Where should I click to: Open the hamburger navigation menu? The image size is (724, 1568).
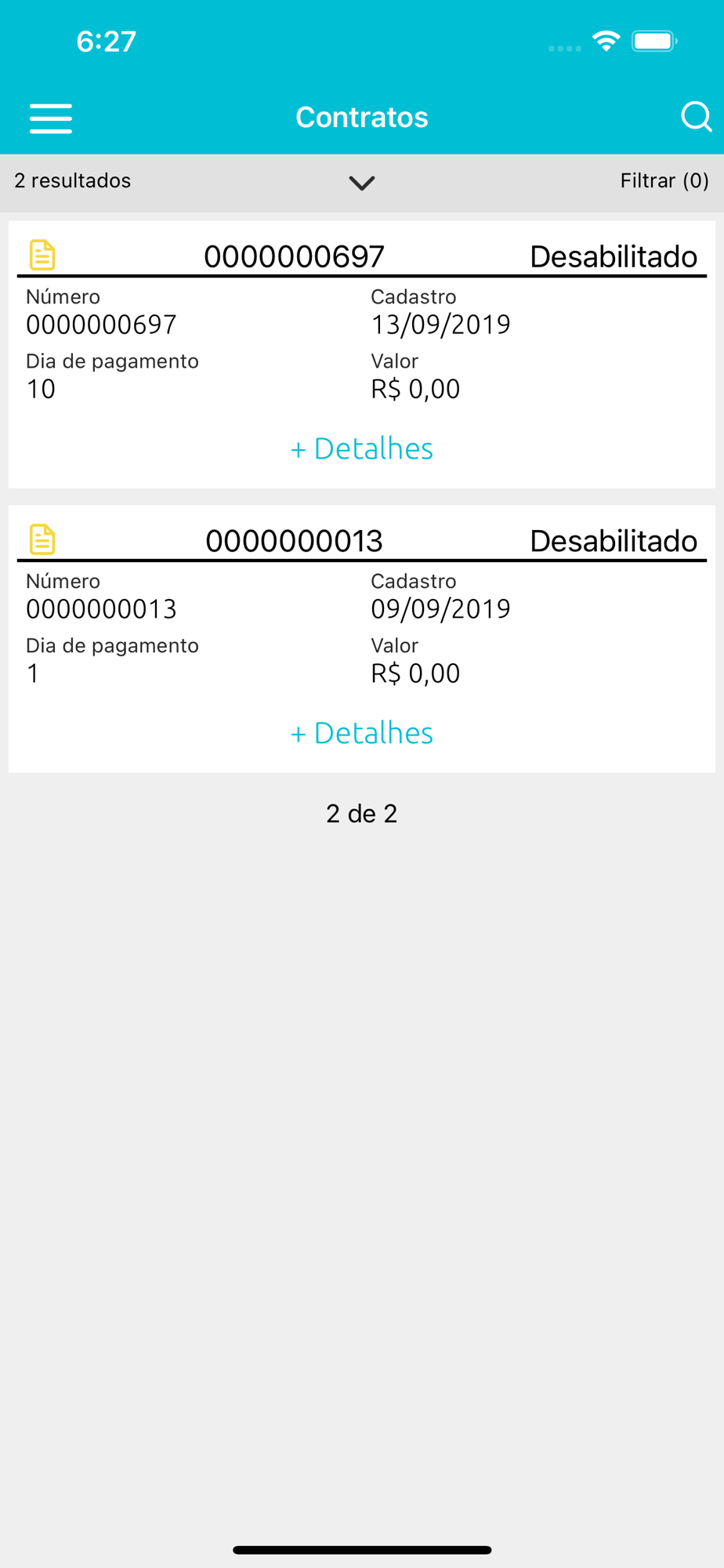[x=51, y=118]
